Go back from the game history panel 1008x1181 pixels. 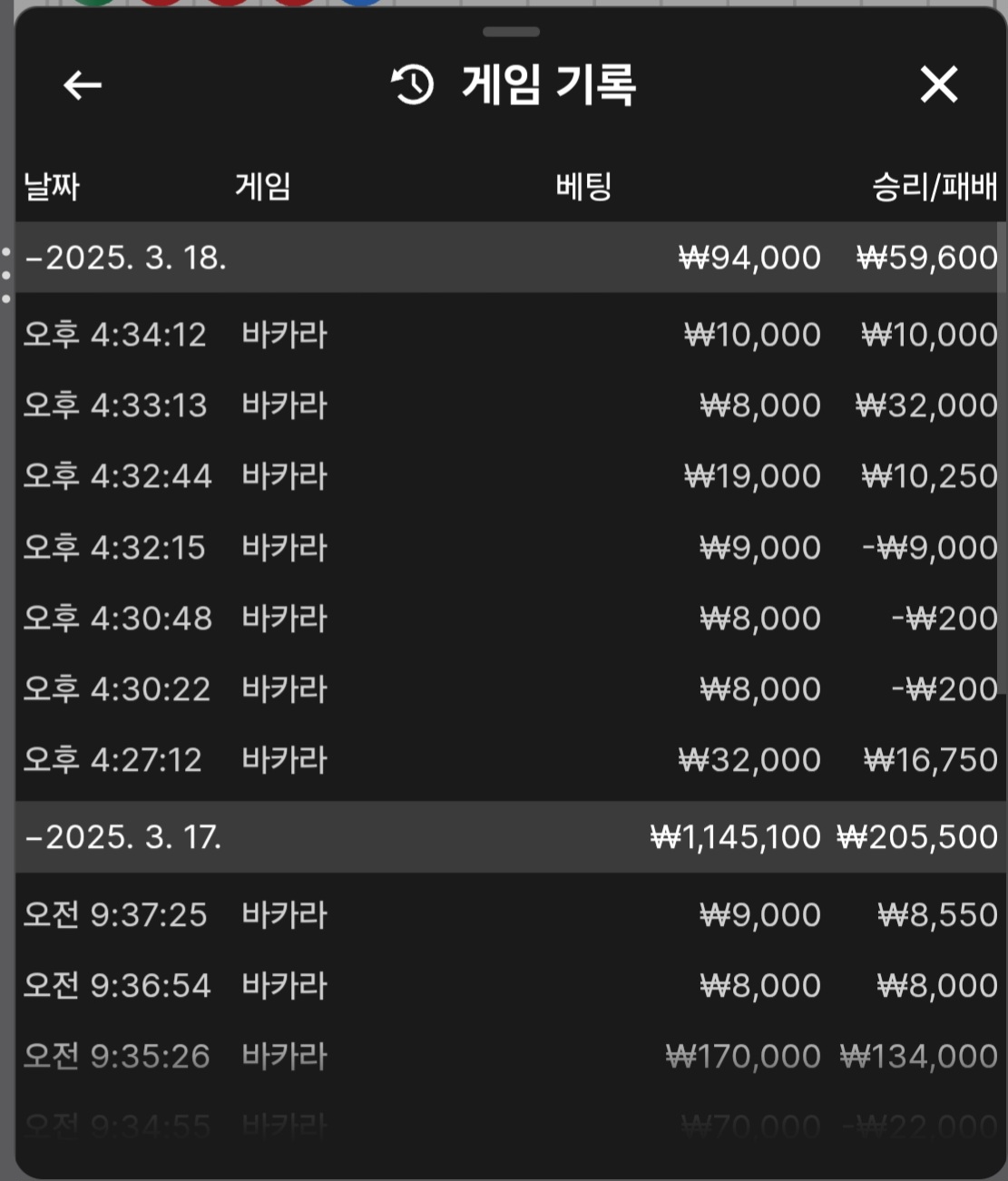click(83, 86)
